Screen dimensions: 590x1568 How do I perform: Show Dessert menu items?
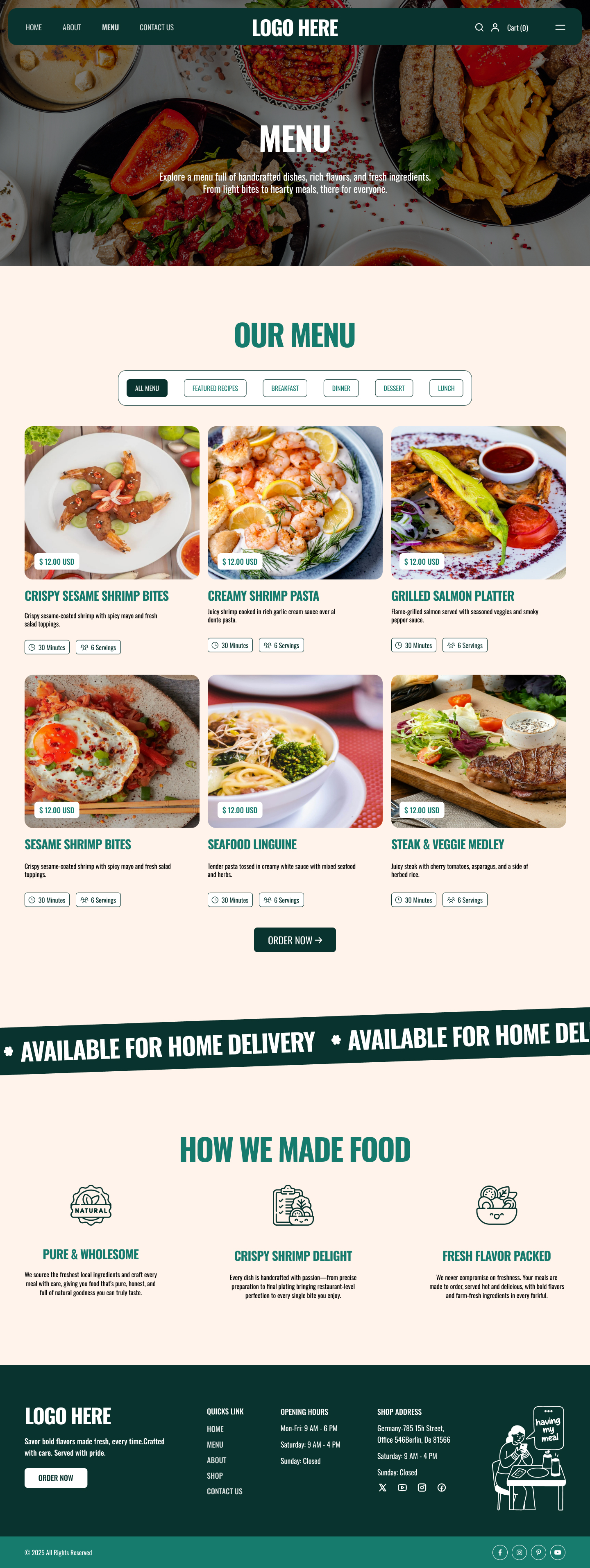click(x=393, y=388)
